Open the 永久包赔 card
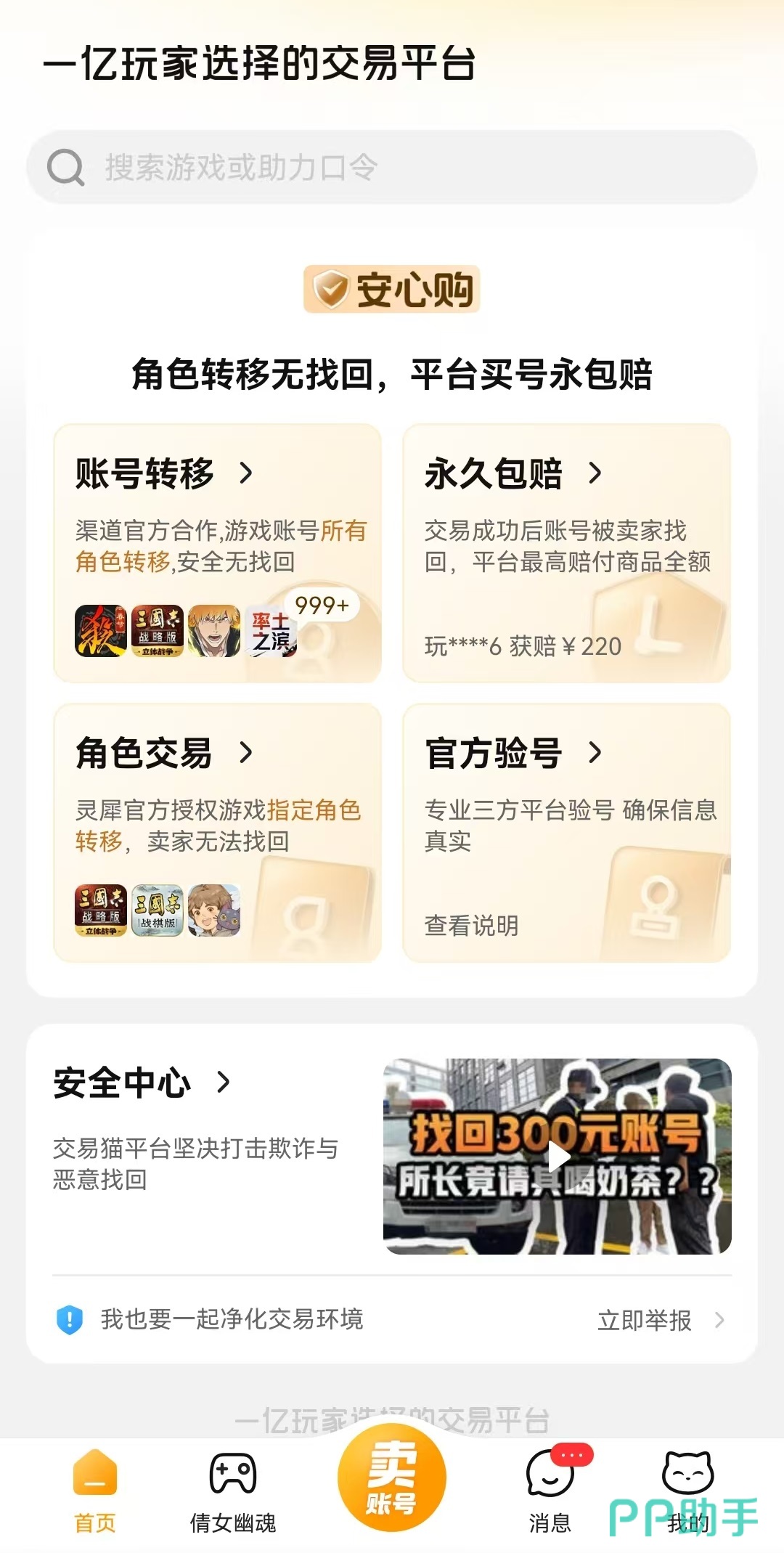 coord(566,553)
